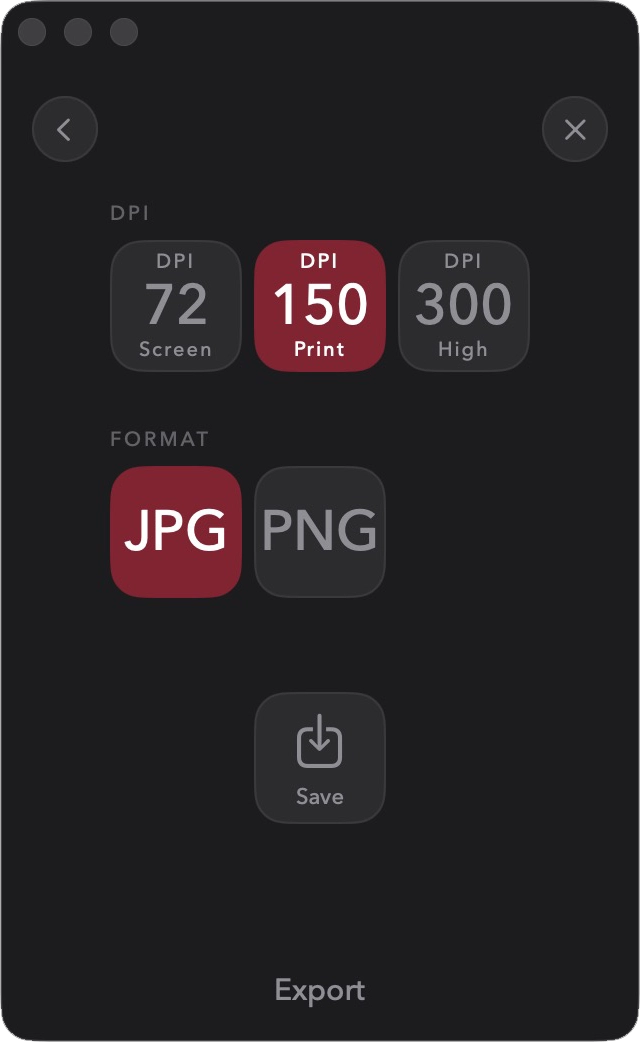
Task: Tap the Save button
Action: click(320, 758)
